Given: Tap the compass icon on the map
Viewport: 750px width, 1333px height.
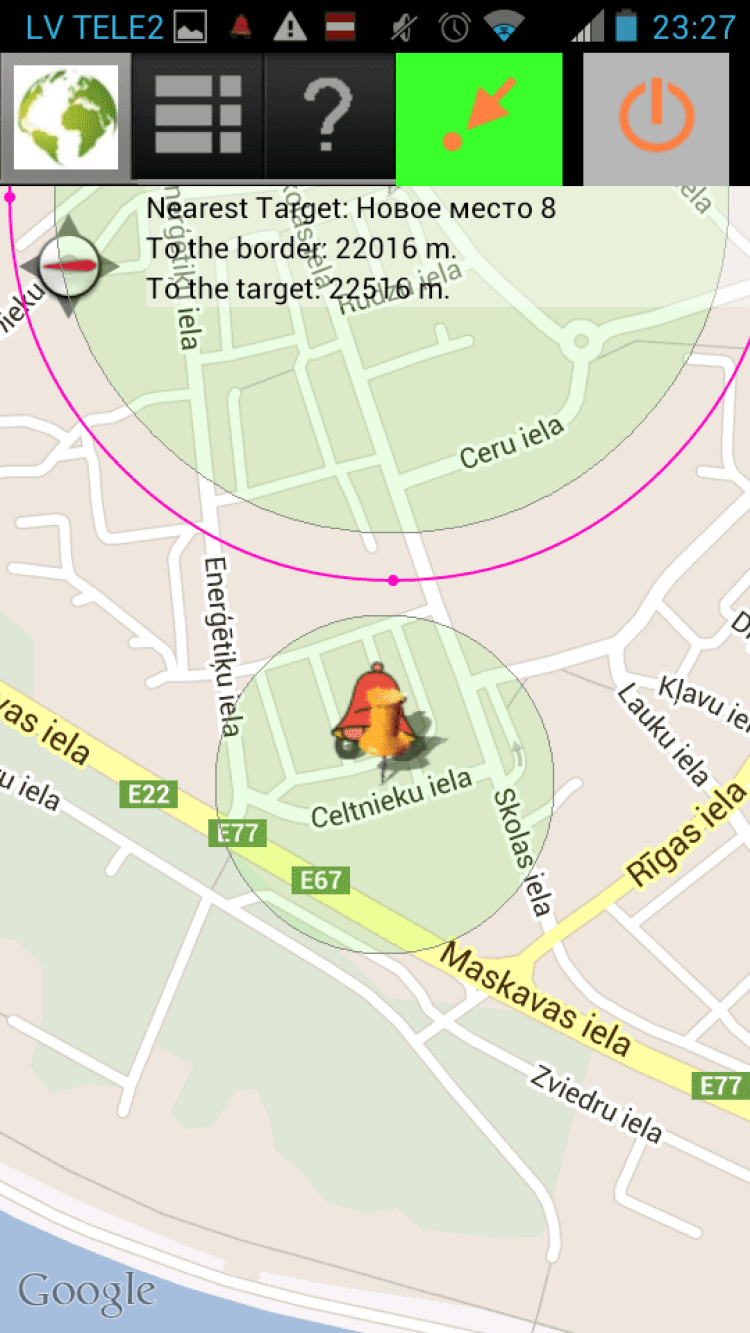Looking at the screenshot, I should 69,267.
